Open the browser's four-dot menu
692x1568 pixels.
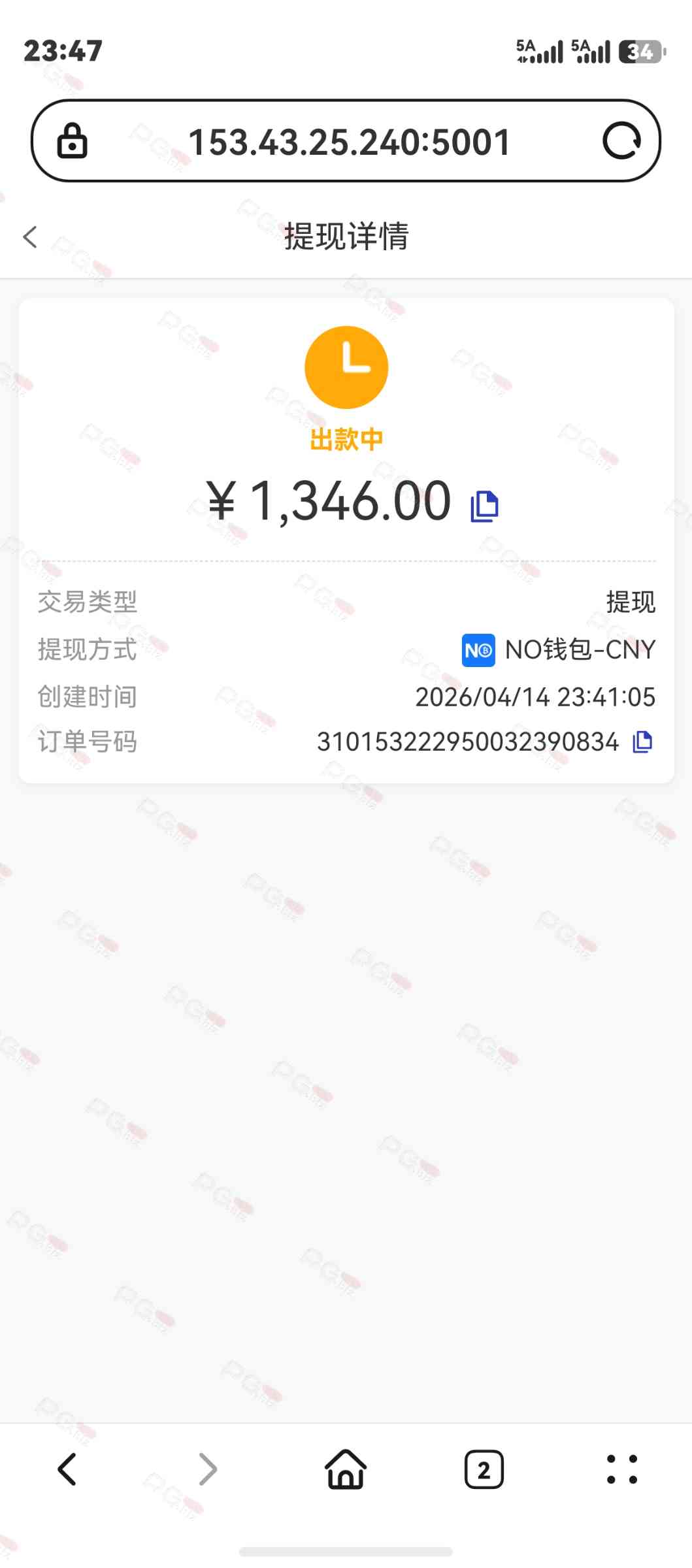[621, 1469]
